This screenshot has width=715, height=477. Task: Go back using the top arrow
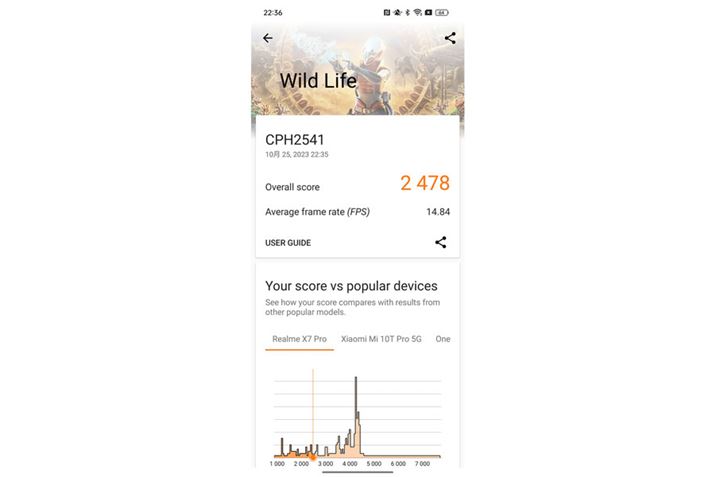coord(267,38)
